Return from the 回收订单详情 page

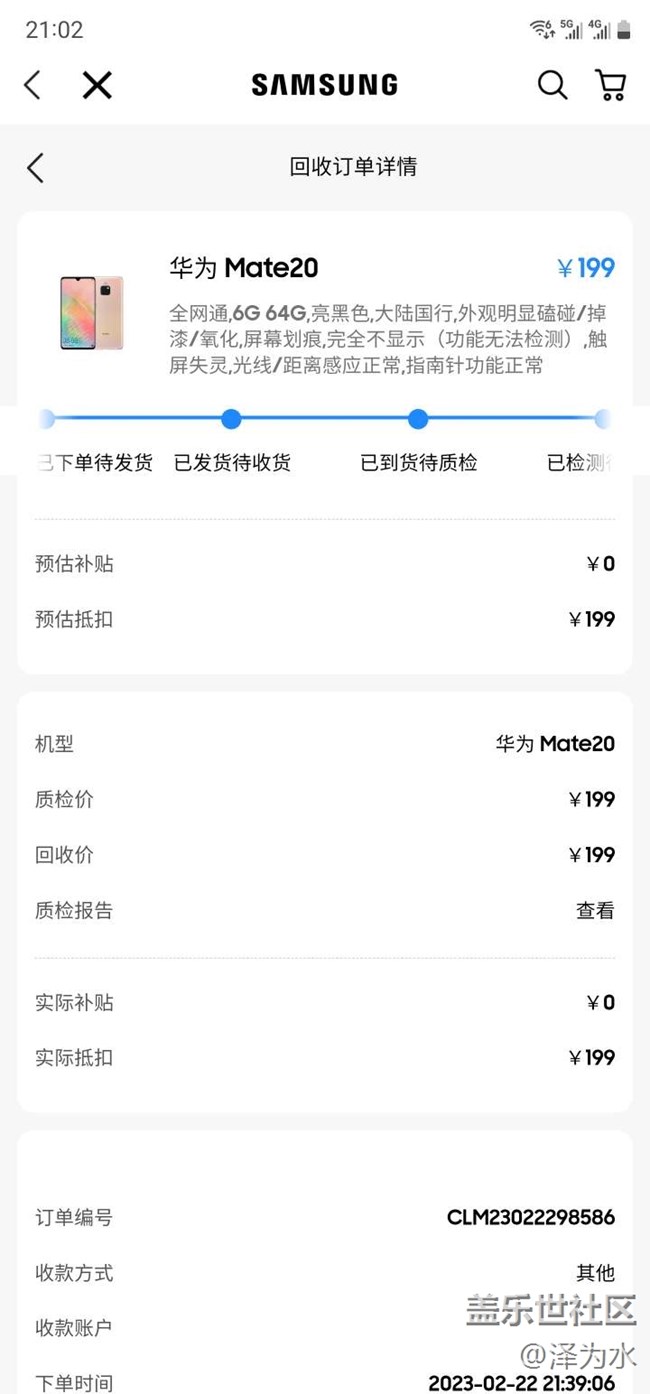click(x=36, y=167)
